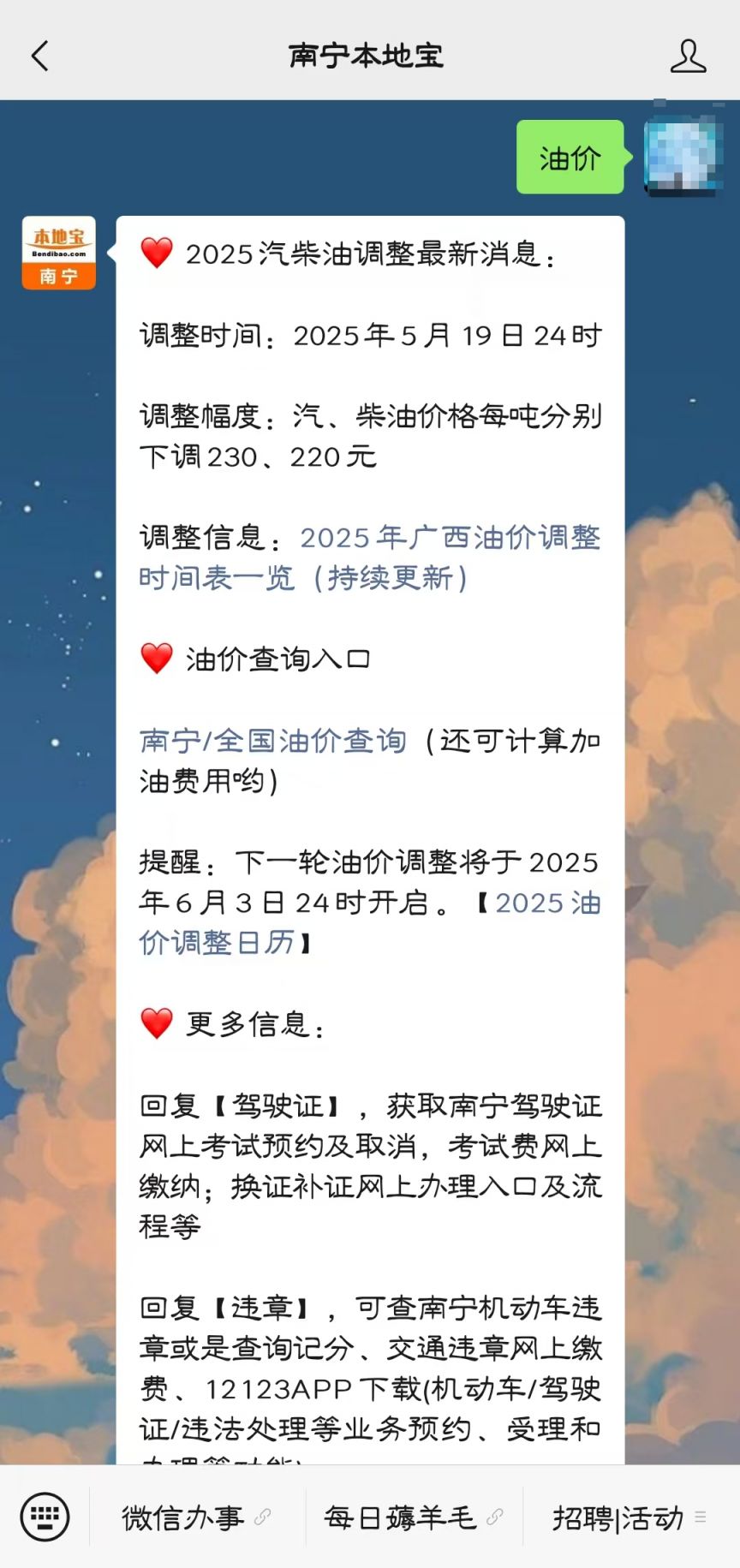The width and height of the screenshot is (740, 1568).
Task: Switch to the keyboard input mode
Action: click(45, 1517)
